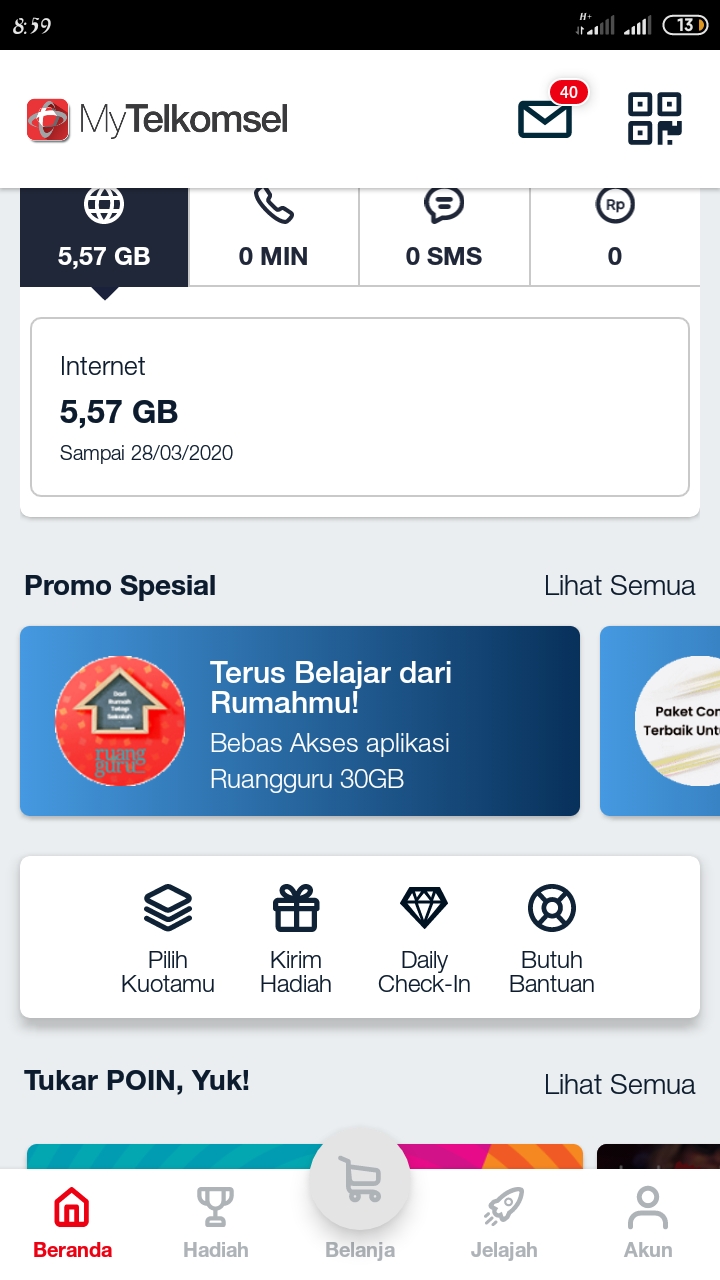The width and height of the screenshot is (720, 1280).
Task: View all Tukar POIN offers
Action: [x=620, y=1084]
